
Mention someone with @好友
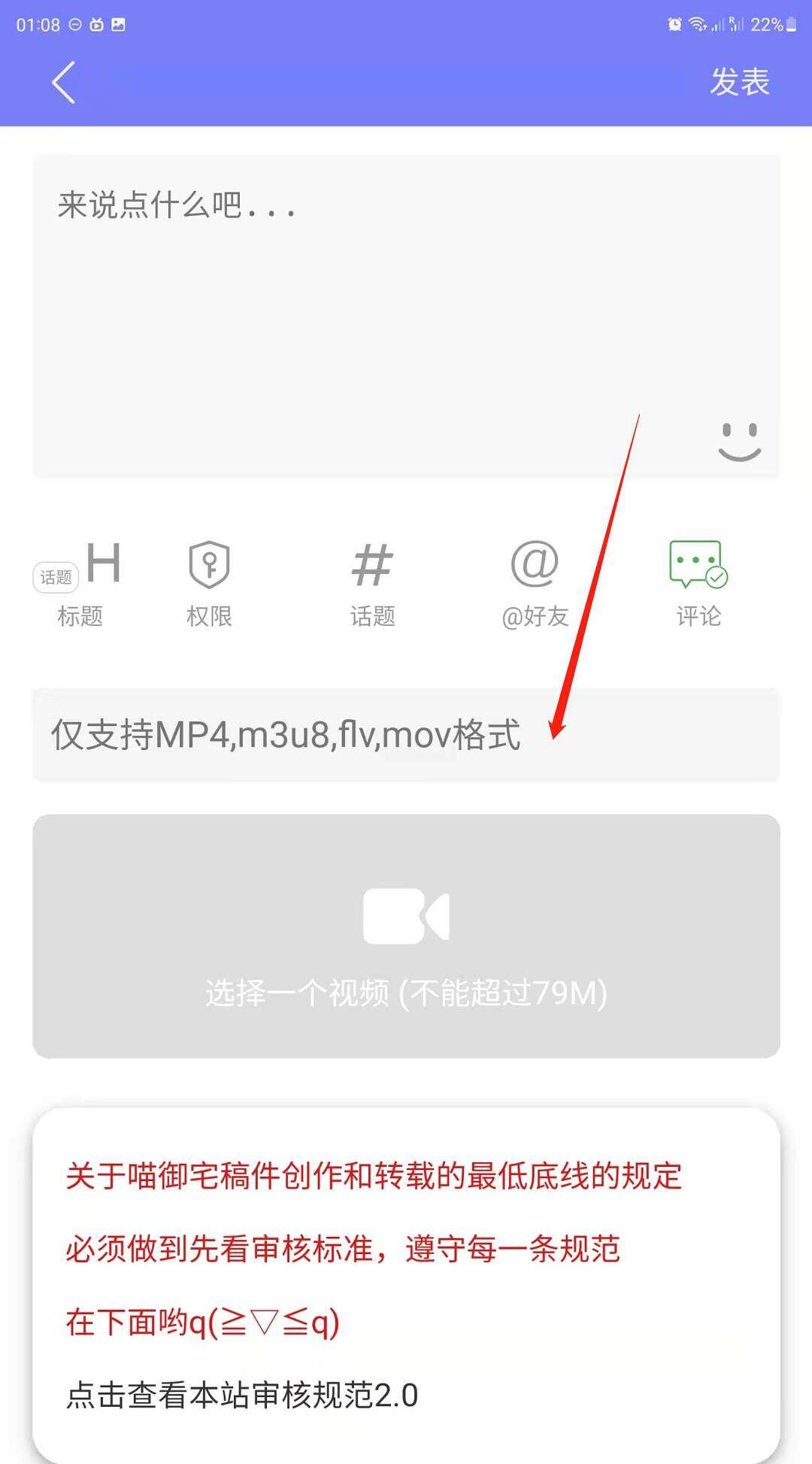(x=535, y=585)
